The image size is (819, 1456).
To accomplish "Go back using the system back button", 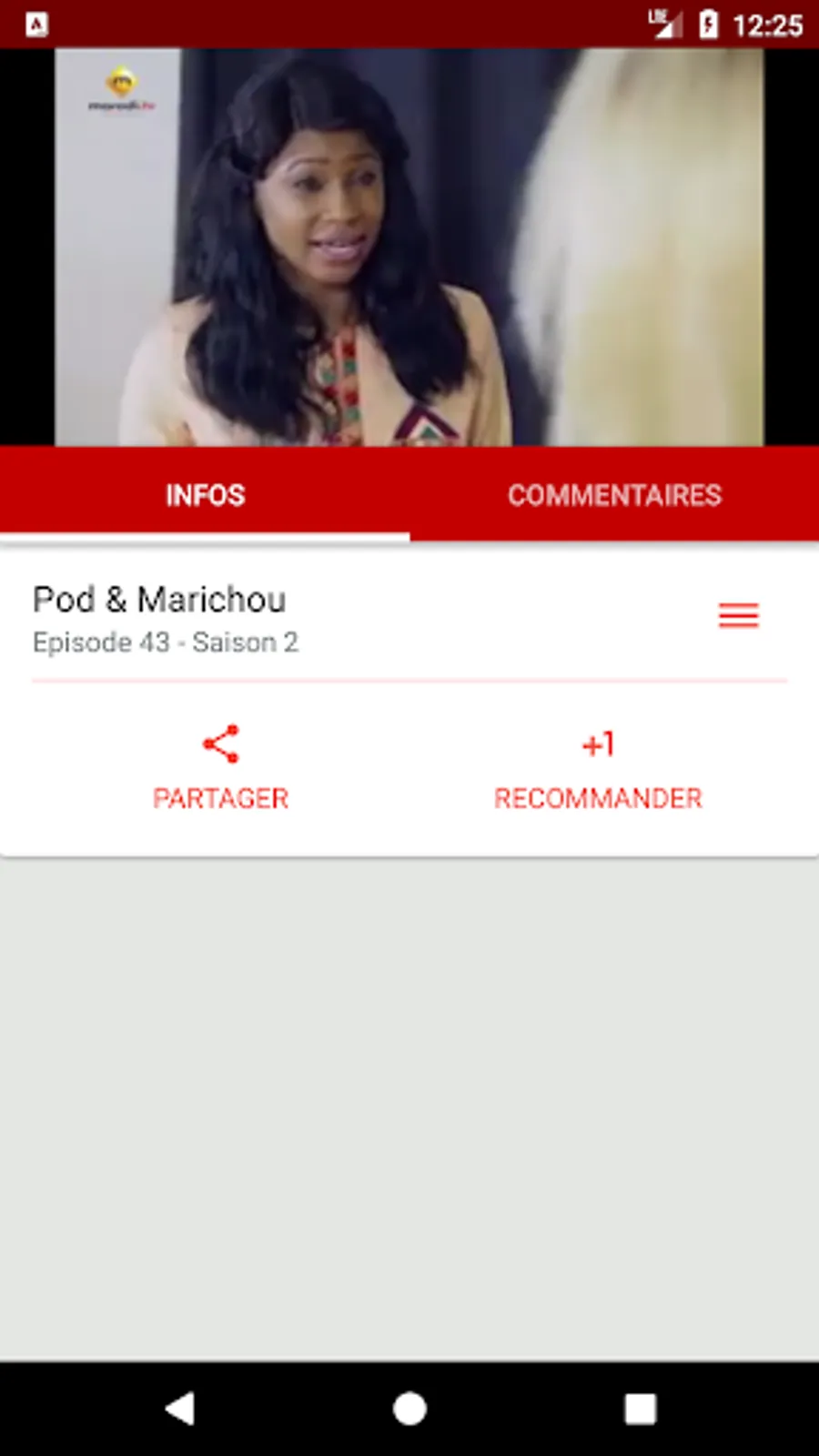I will [x=180, y=1409].
